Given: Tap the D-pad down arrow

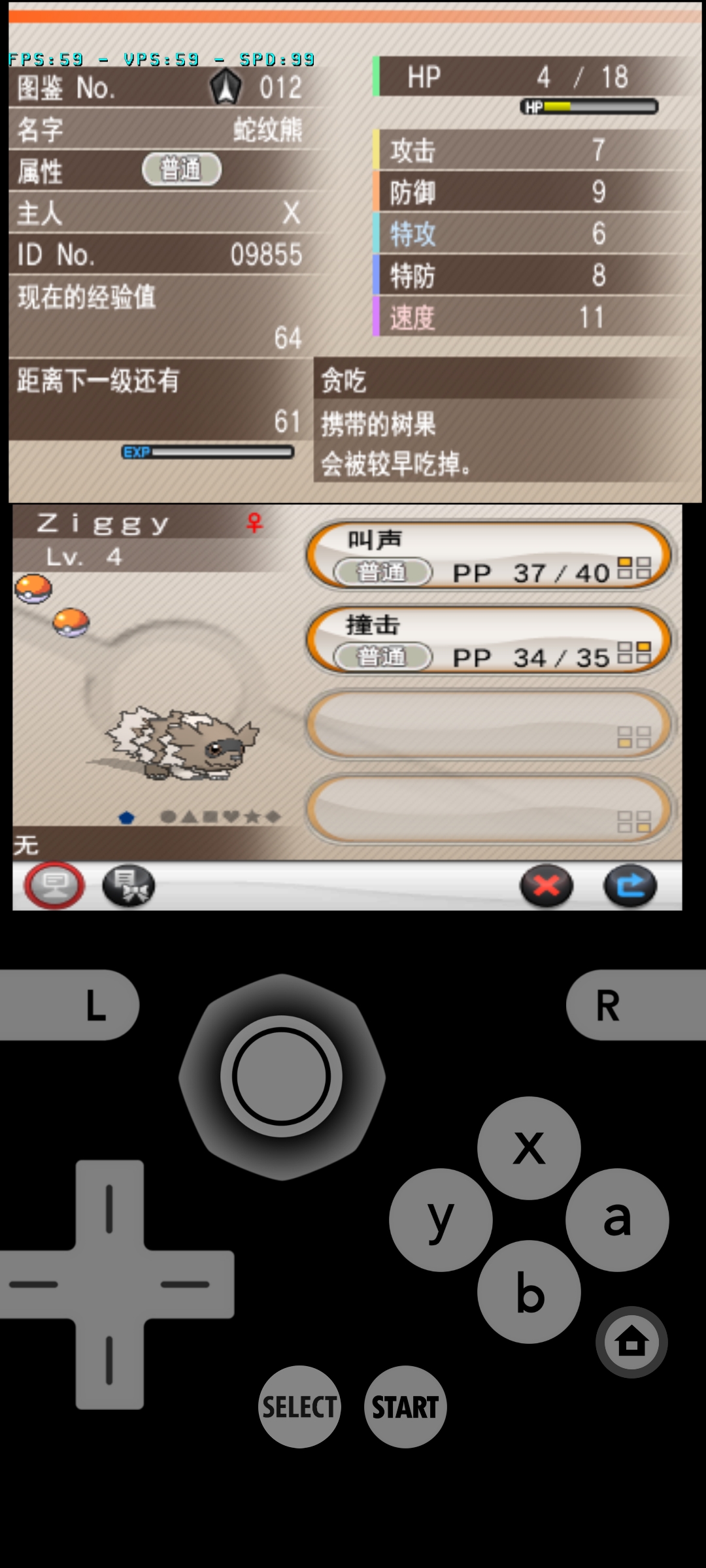Looking at the screenshot, I should (x=109, y=1360).
